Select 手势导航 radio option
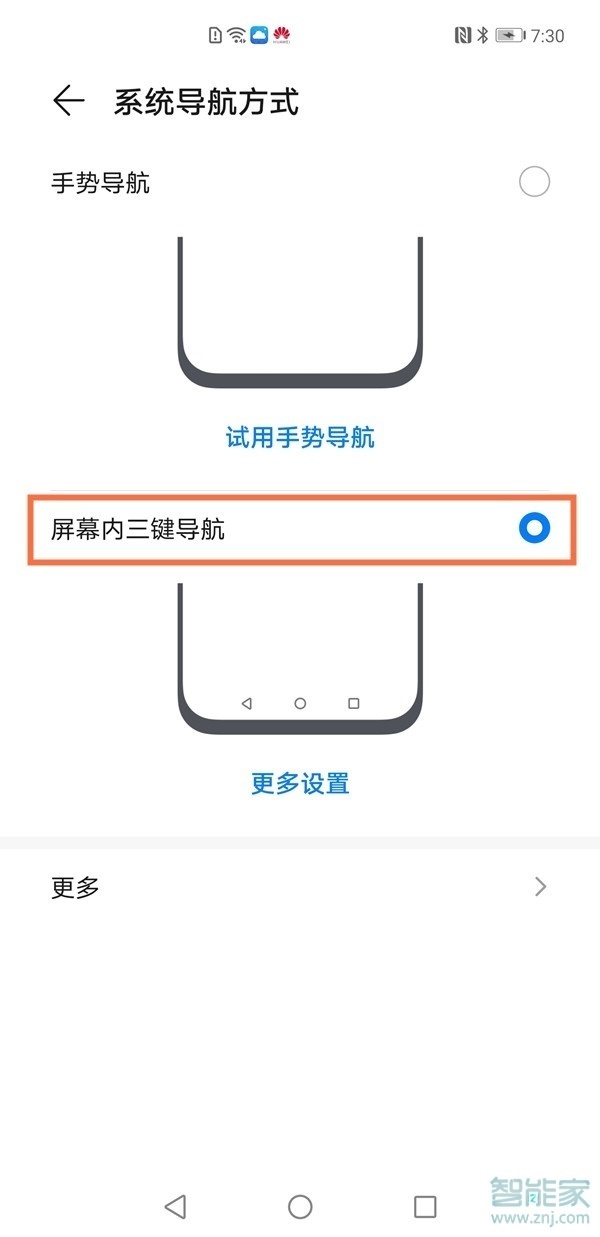The width and height of the screenshot is (600, 1237). (534, 182)
